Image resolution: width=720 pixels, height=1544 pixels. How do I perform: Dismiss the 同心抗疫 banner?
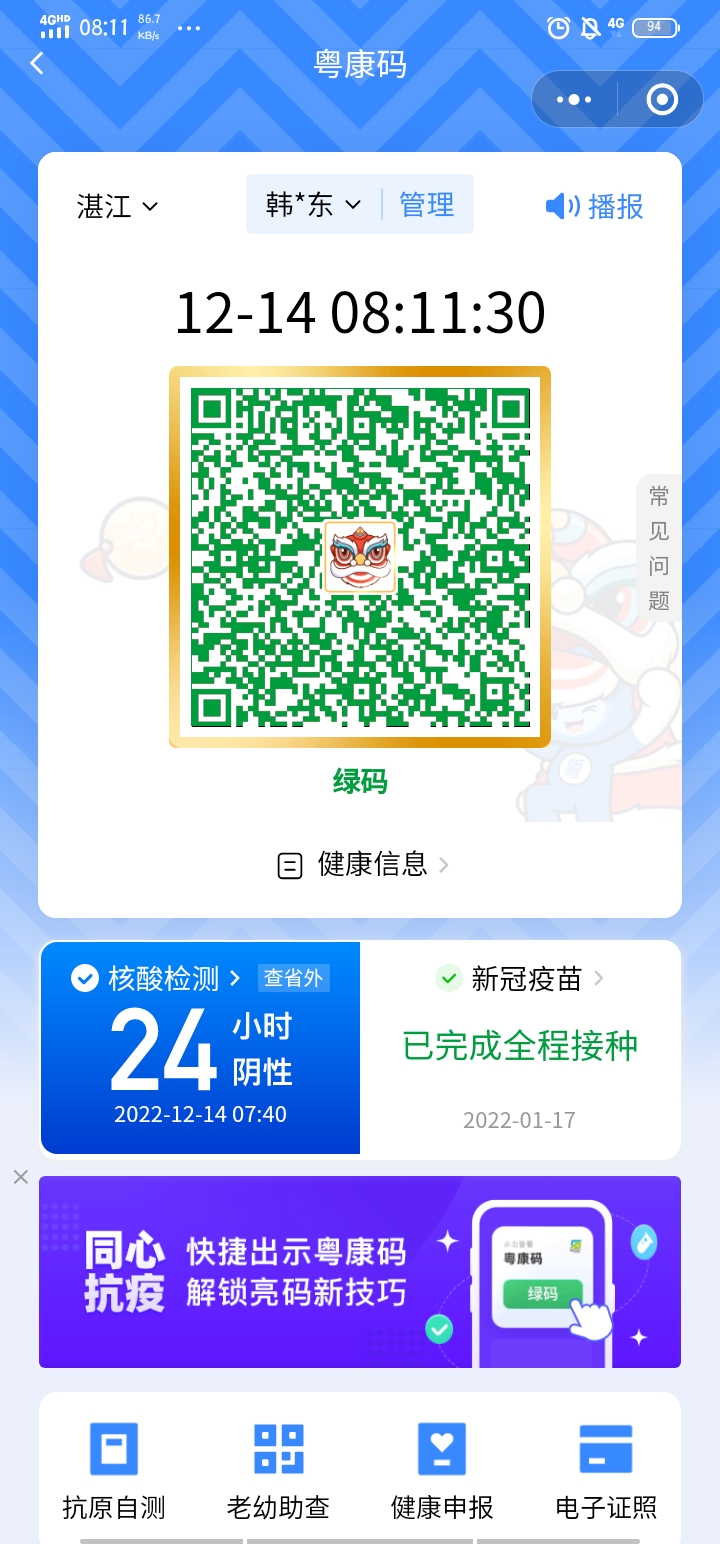coord(20,1177)
